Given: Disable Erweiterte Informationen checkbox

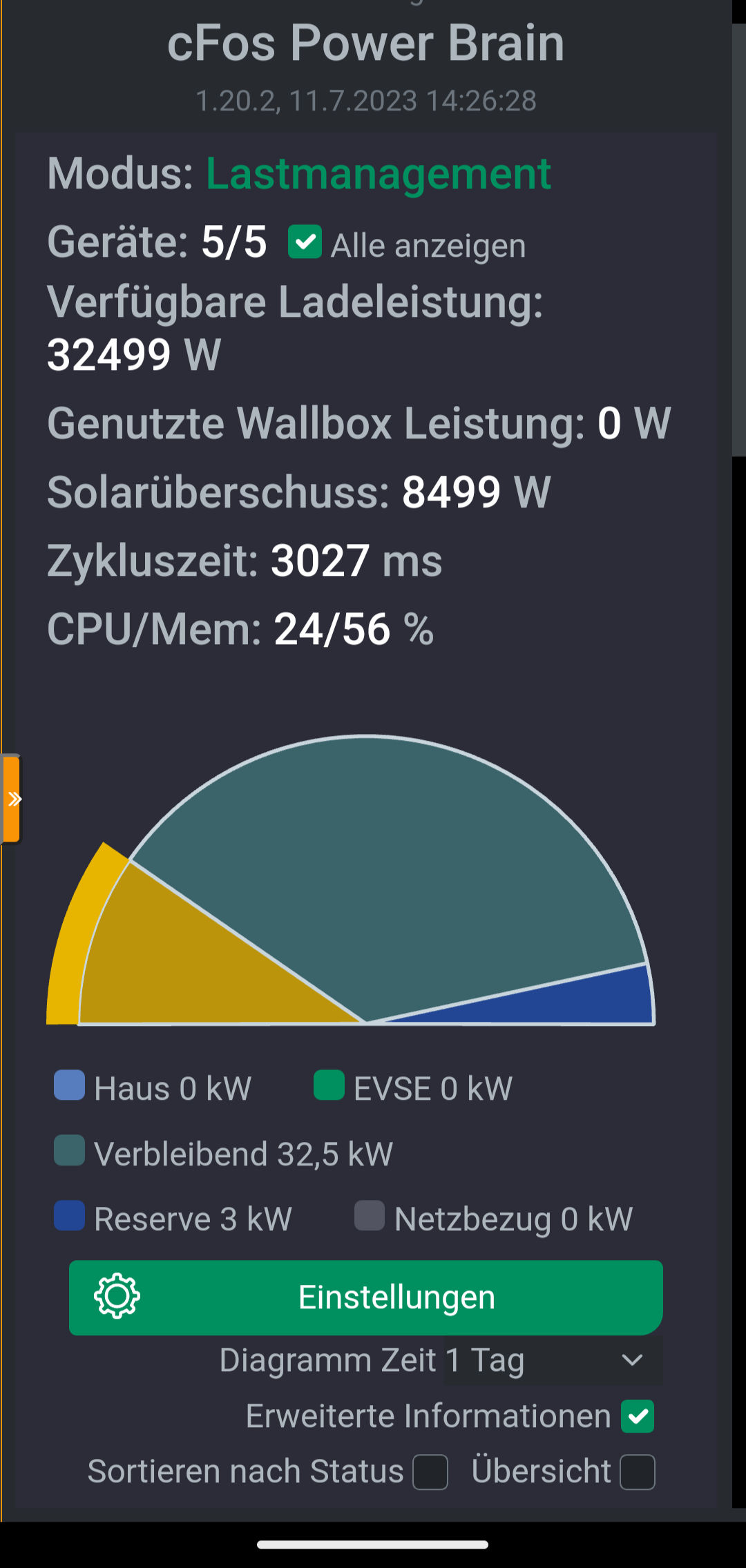Looking at the screenshot, I should pyautogui.click(x=637, y=1417).
